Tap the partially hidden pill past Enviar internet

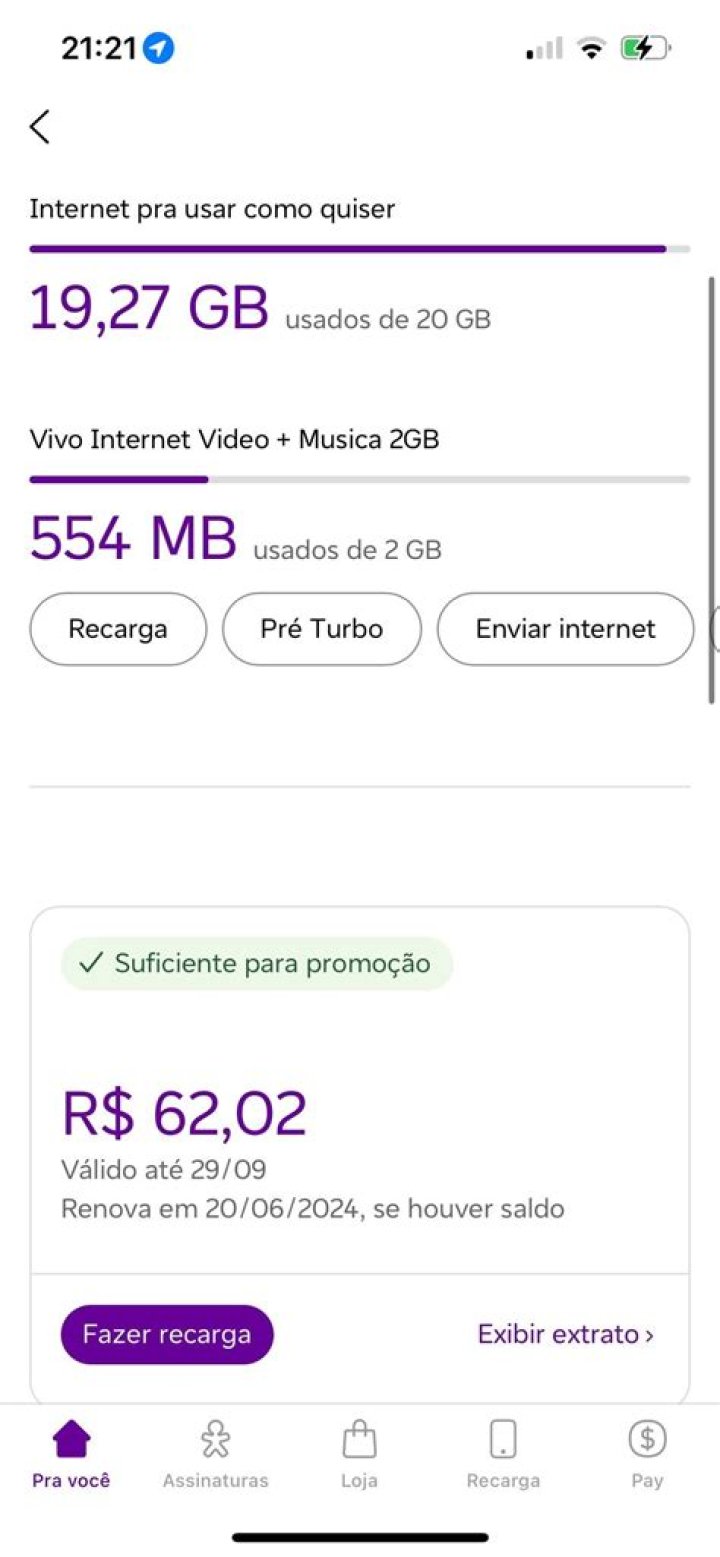pyautogui.click(x=714, y=628)
